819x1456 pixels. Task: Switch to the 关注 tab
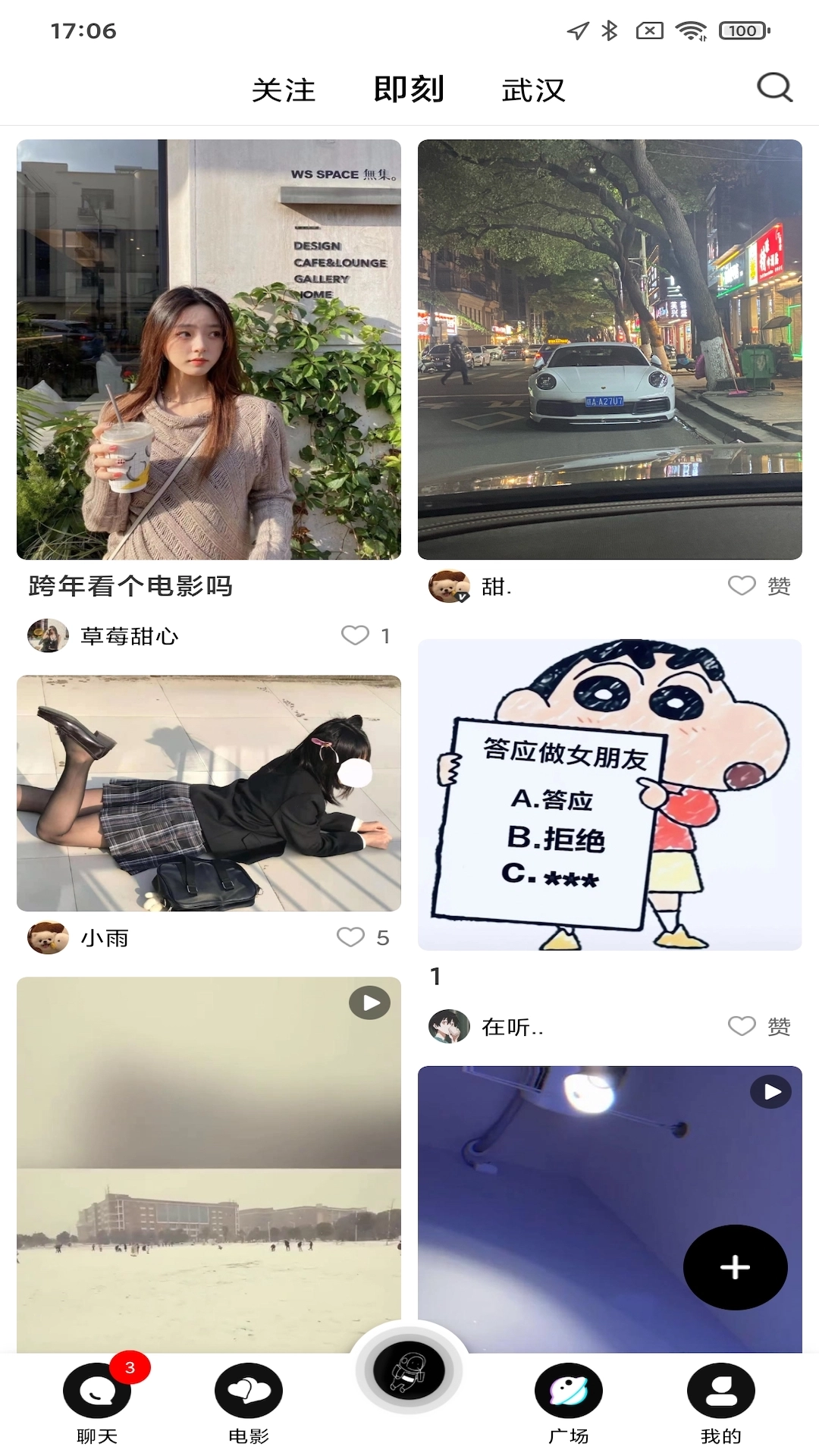(286, 89)
